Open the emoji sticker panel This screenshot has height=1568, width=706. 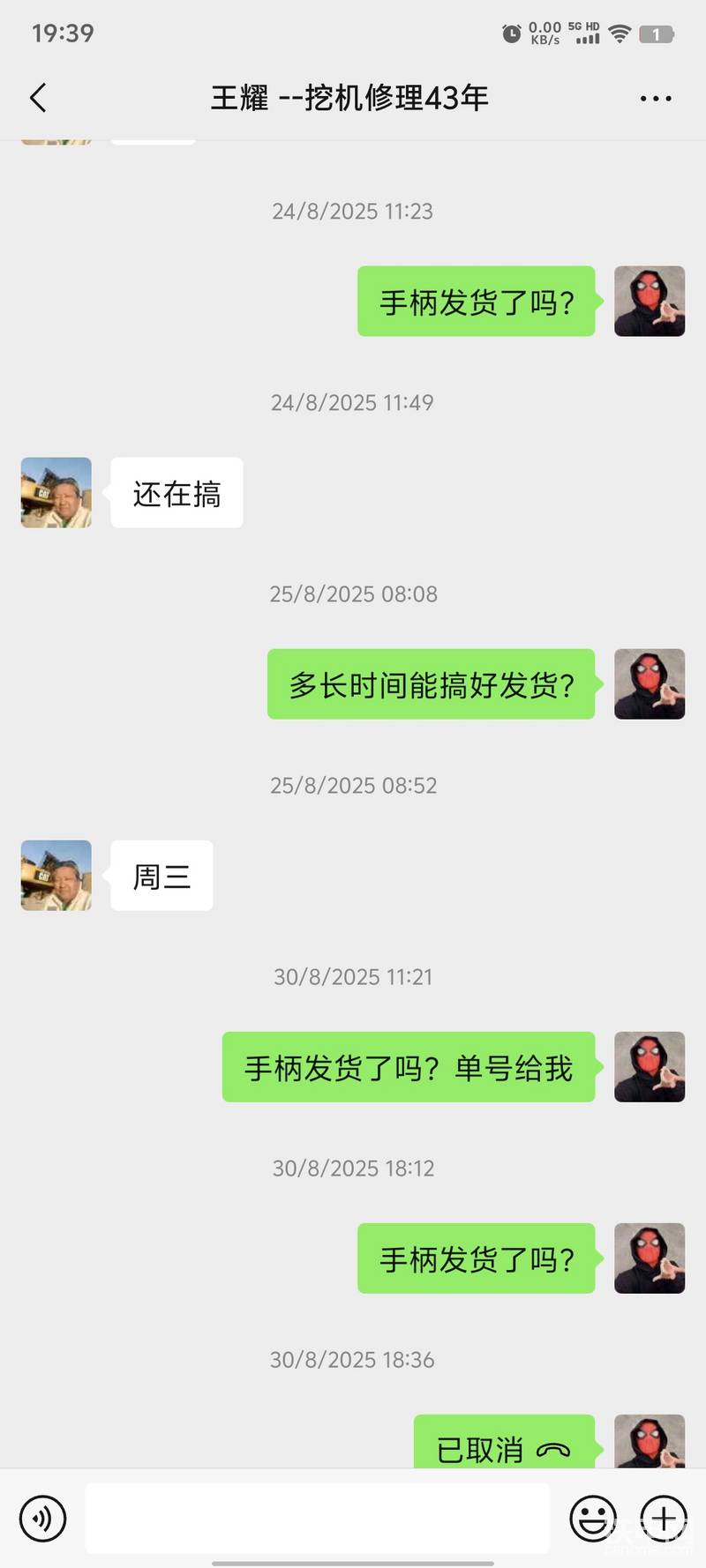593,1519
